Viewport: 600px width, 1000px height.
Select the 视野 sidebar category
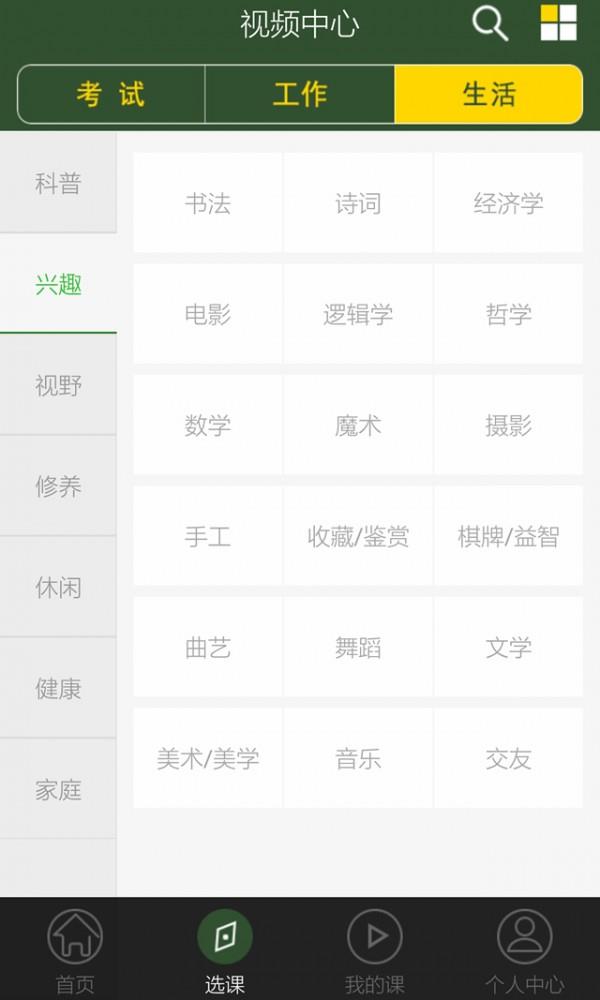58,385
